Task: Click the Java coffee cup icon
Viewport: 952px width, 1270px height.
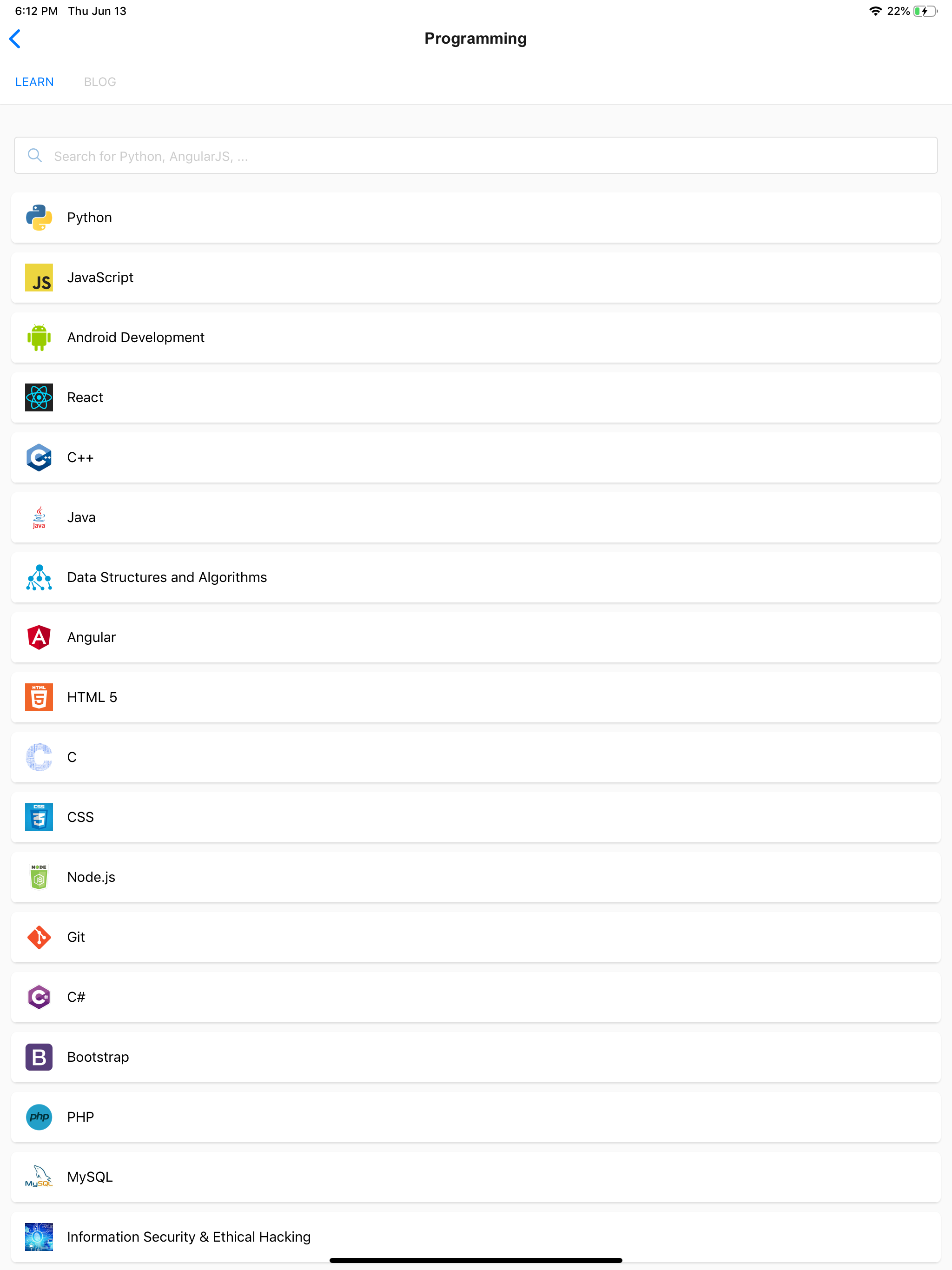Action: (39, 517)
